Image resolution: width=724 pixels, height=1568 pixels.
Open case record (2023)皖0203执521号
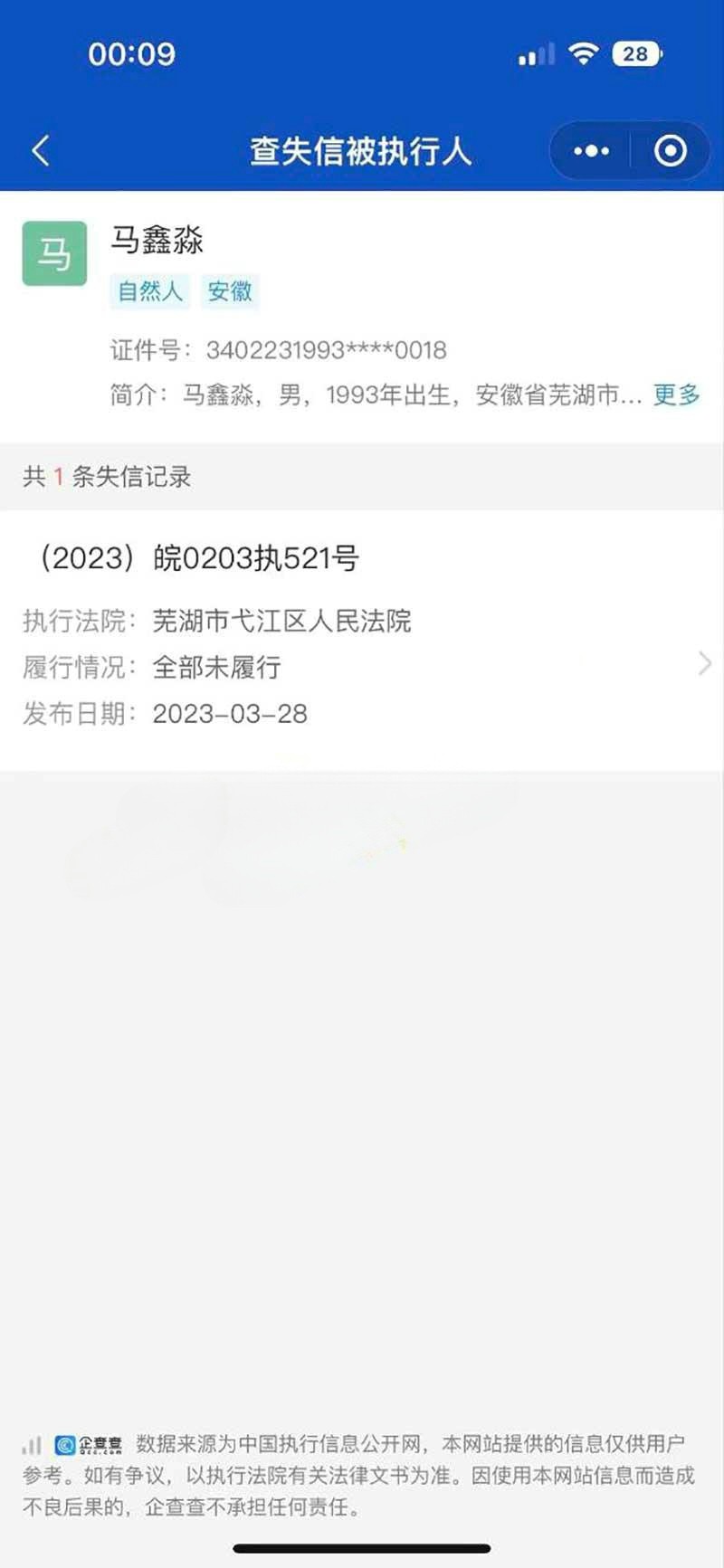362,638
